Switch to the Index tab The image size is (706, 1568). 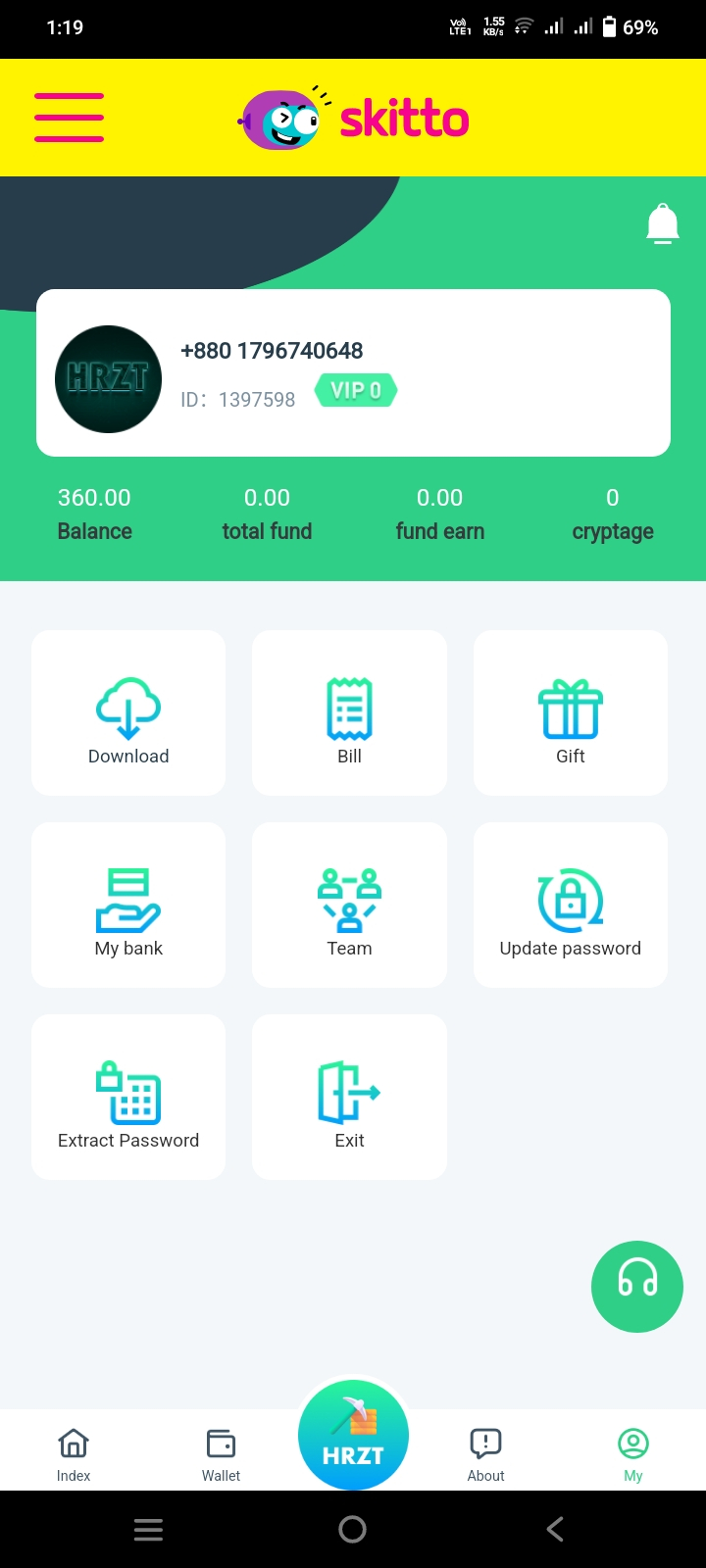[74, 1454]
